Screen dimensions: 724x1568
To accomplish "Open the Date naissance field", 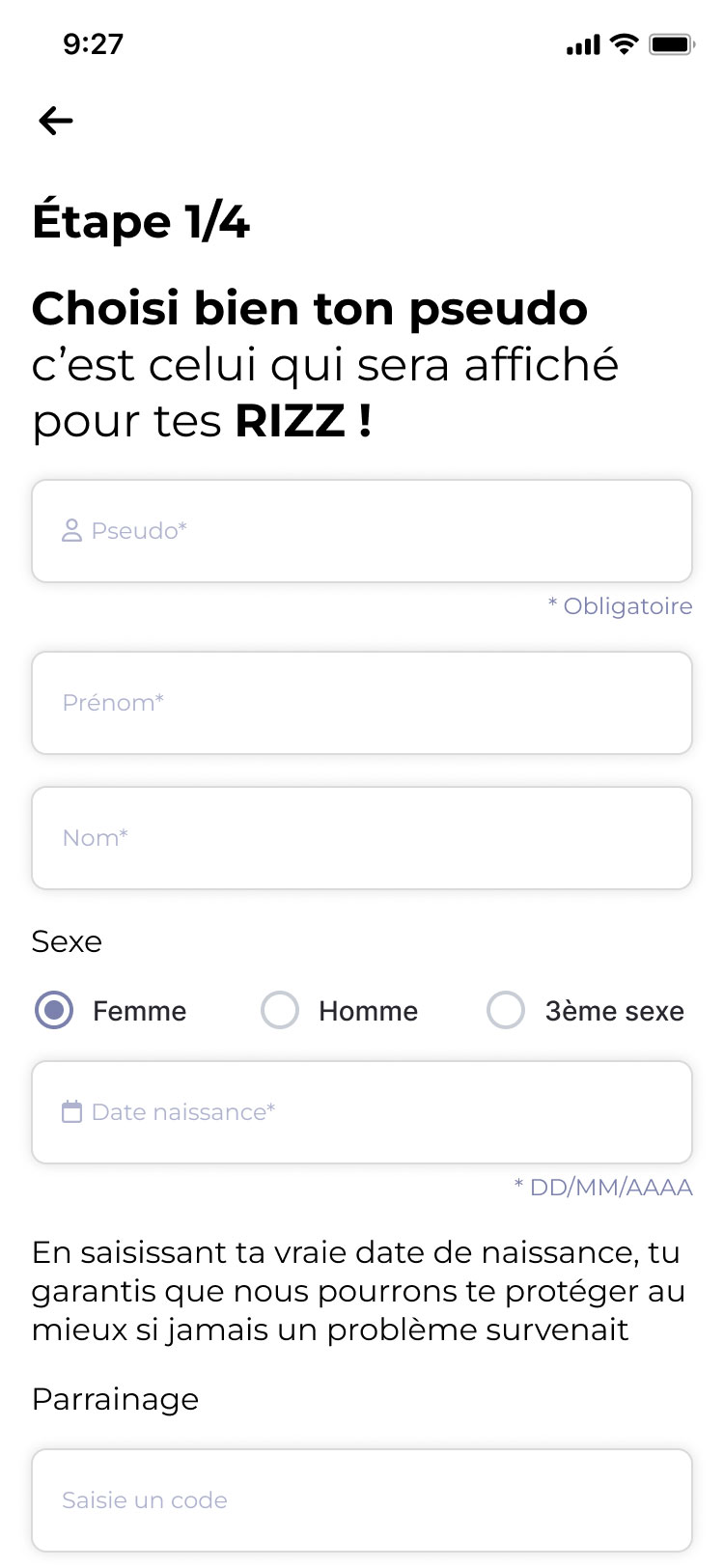I will [362, 1112].
